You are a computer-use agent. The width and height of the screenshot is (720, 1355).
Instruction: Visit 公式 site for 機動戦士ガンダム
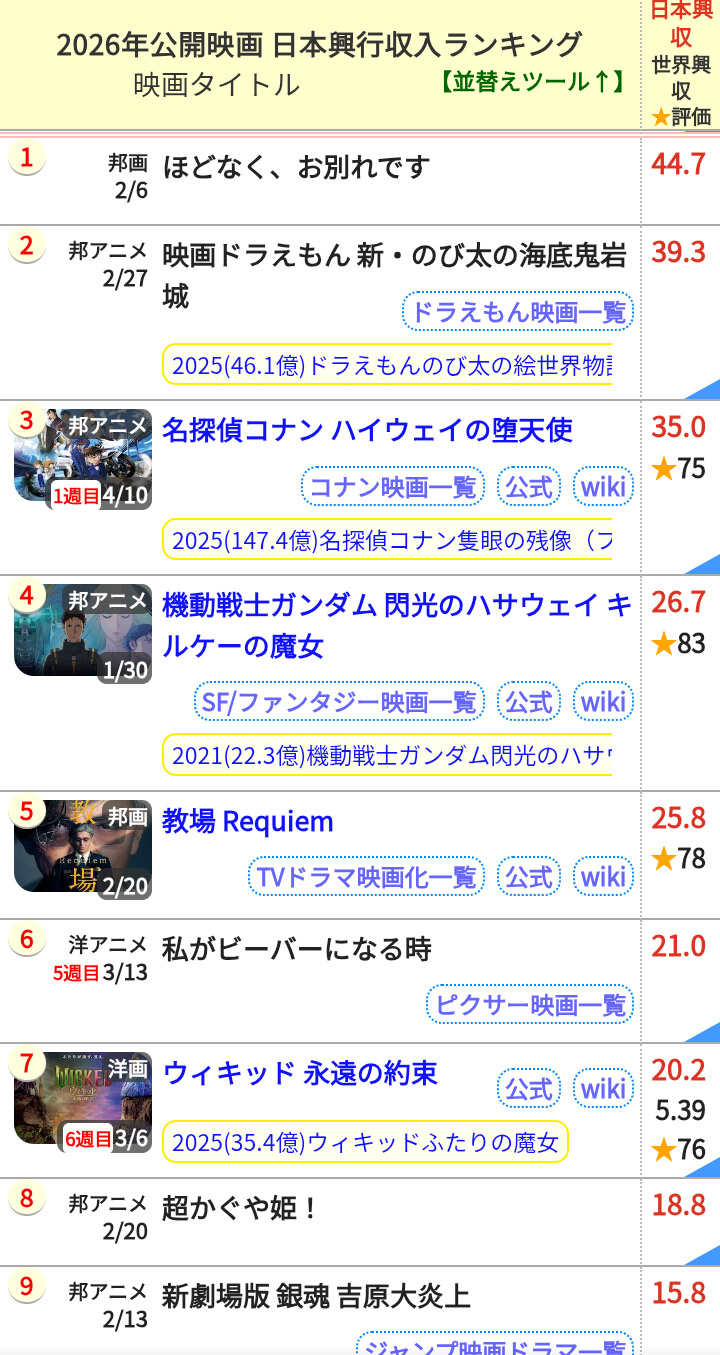pos(528,702)
